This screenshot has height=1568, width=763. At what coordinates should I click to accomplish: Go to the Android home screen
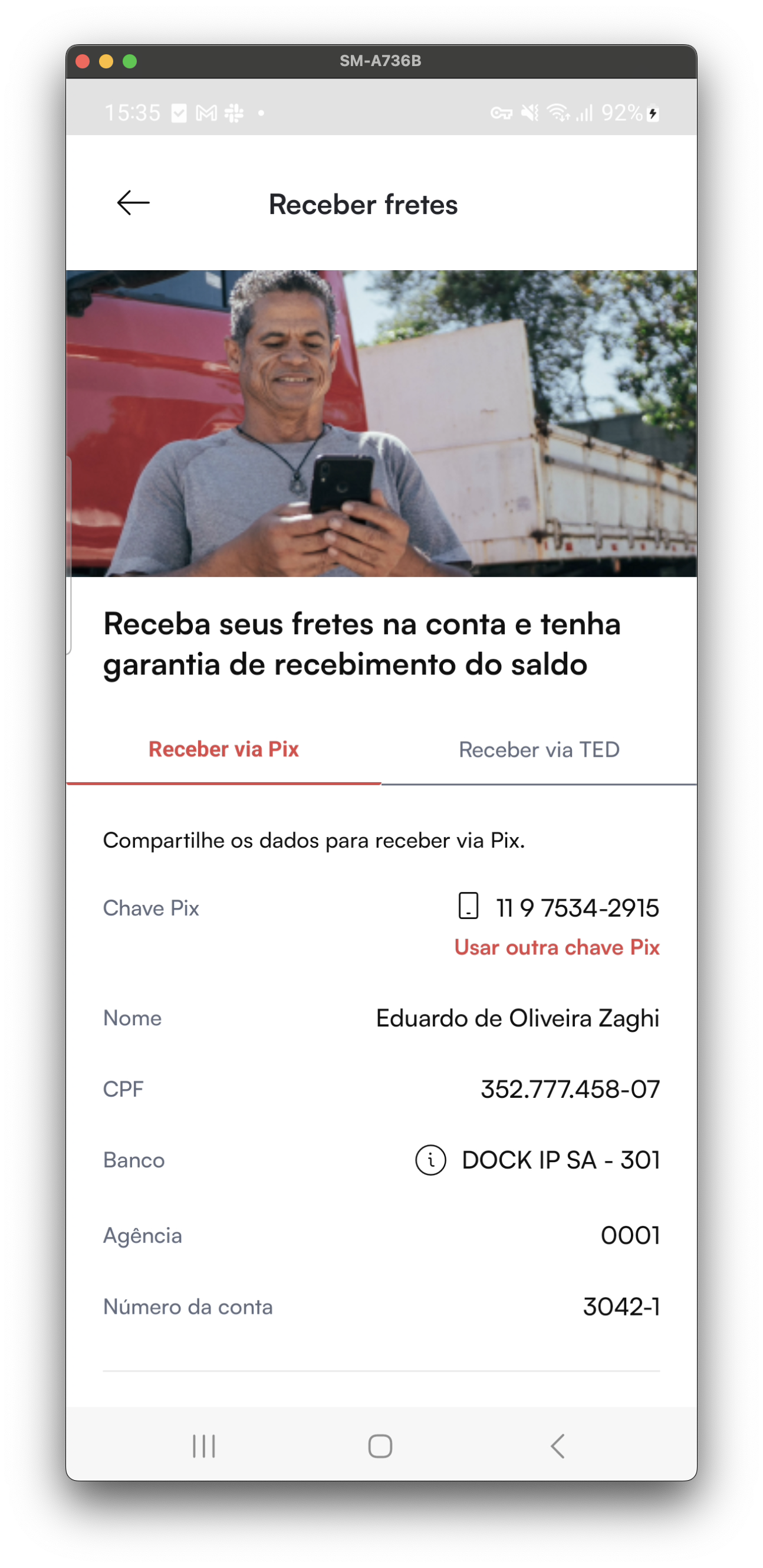tap(380, 1446)
